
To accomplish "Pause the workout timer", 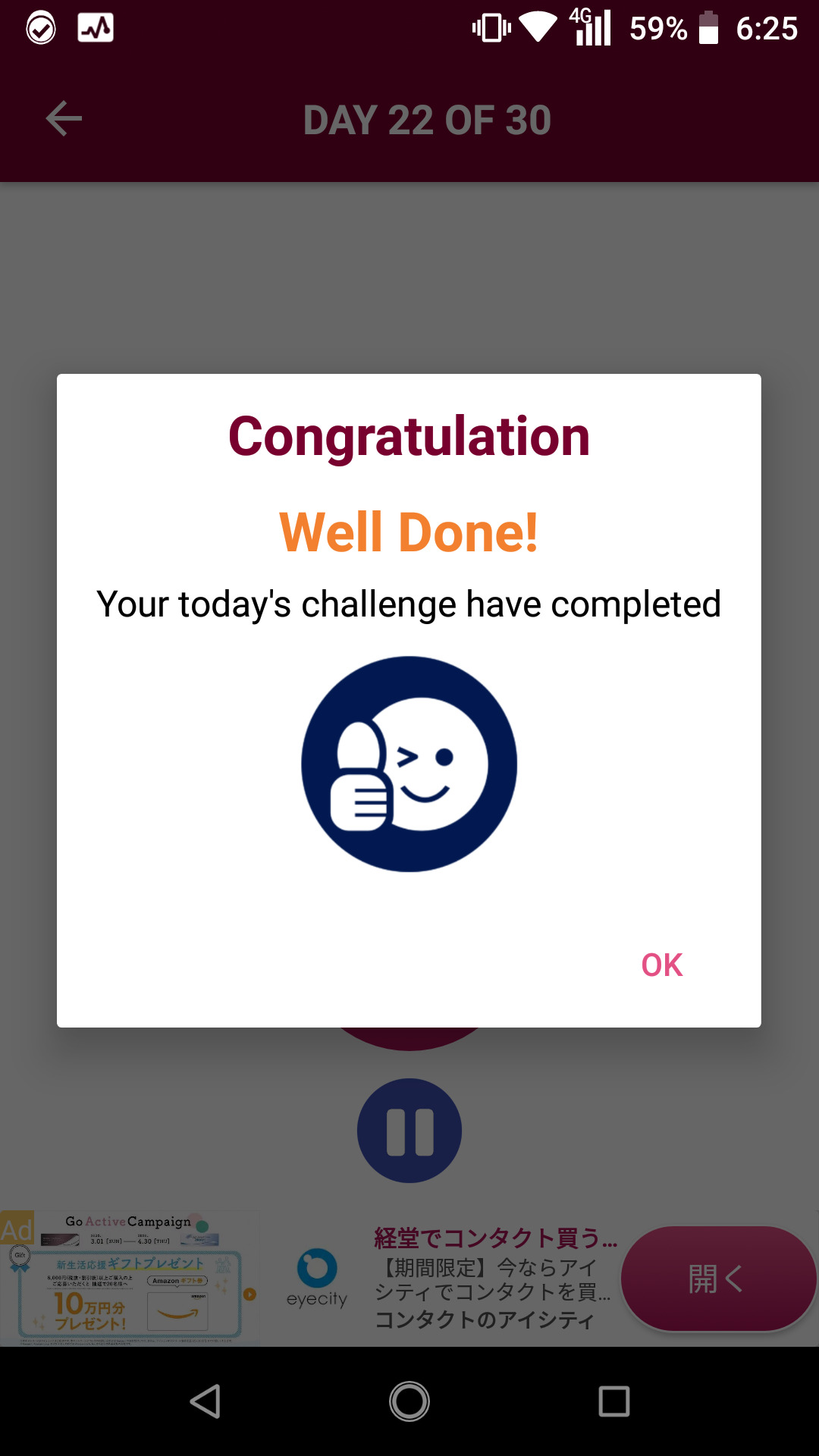I will [x=409, y=1131].
